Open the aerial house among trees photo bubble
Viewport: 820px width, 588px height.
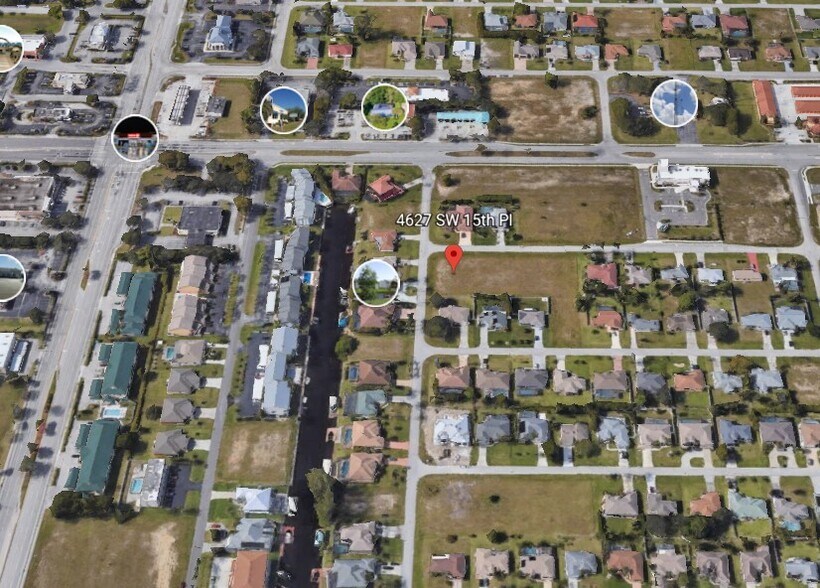click(x=384, y=108)
